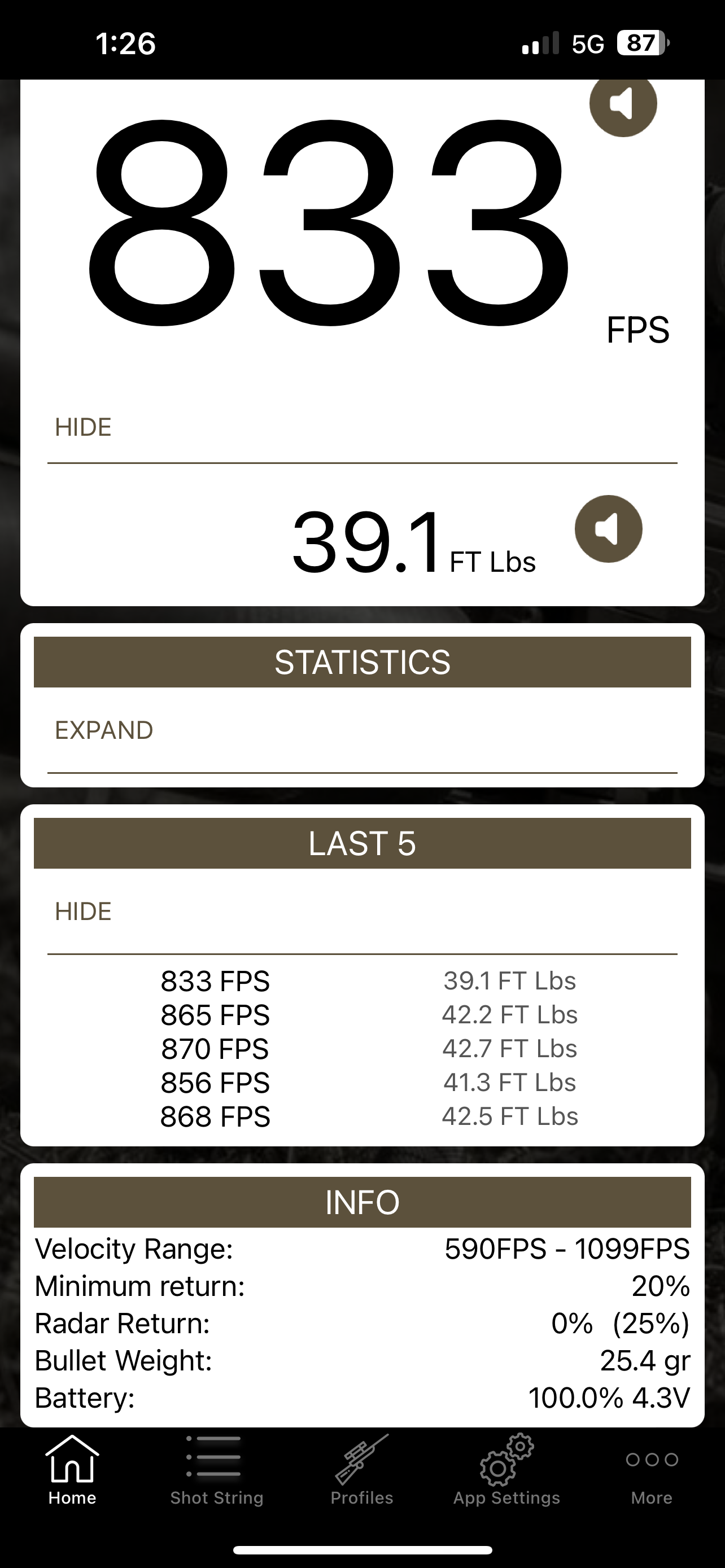Expand the Statistics section
The height and width of the screenshot is (1568, 725).
[x=104, y=730]
